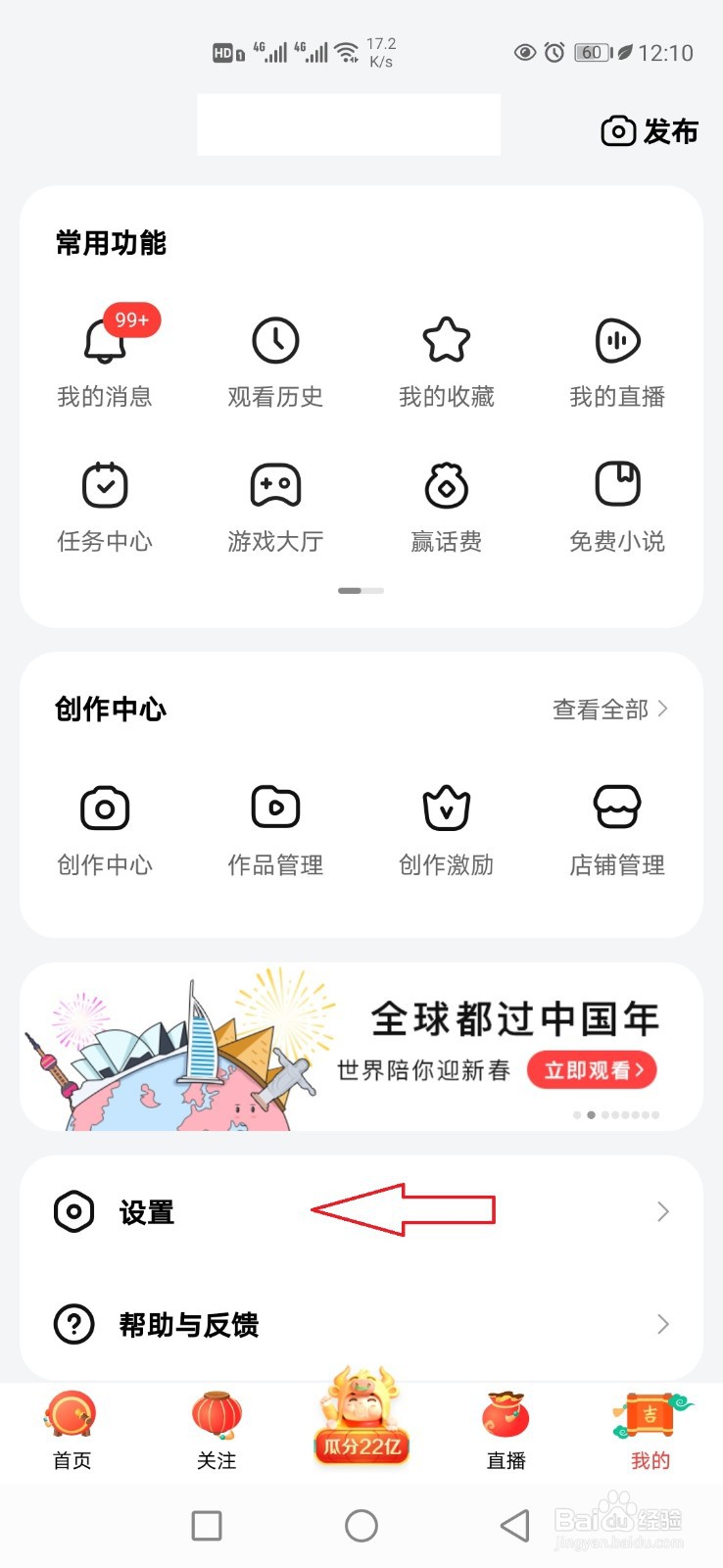This screenshot has width=723, height=1568.
Task: Open 我的直播 live streams
Action: [617, 360]
